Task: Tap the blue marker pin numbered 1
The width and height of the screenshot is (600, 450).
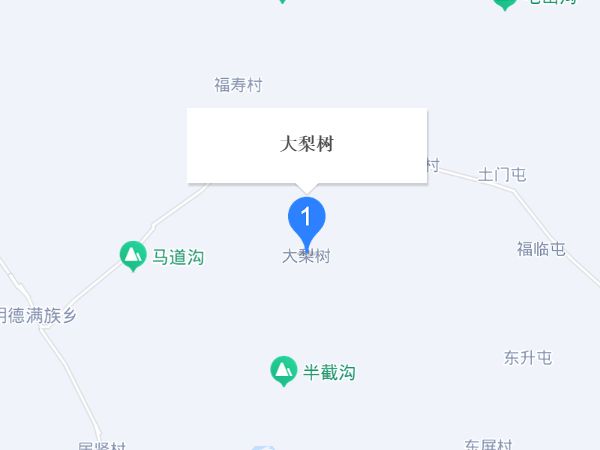Action: coord(306,217)
